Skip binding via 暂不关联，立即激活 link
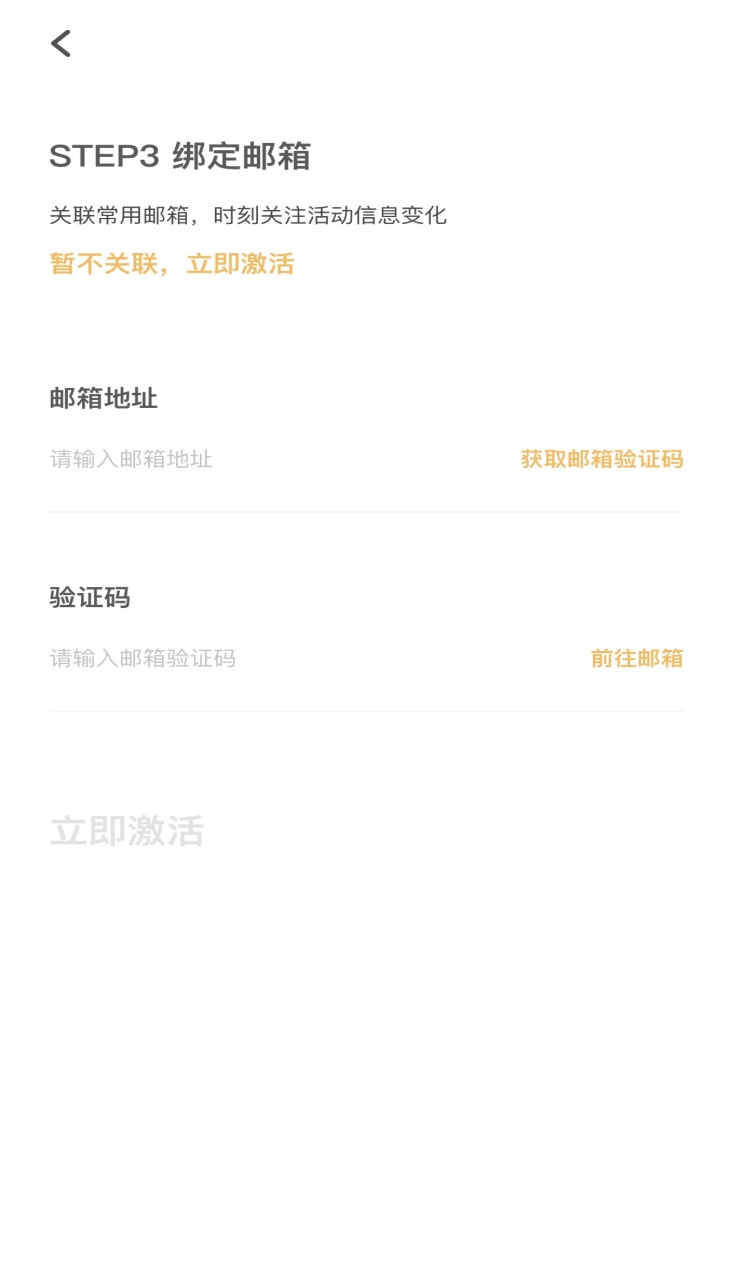 pyautogui.click(x=172, y=264)
